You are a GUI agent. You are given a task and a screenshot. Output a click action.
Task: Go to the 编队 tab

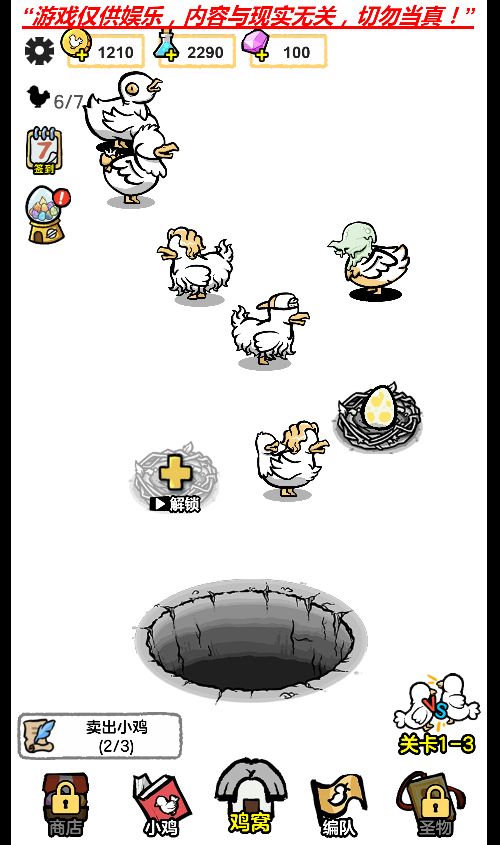(339, 805)
